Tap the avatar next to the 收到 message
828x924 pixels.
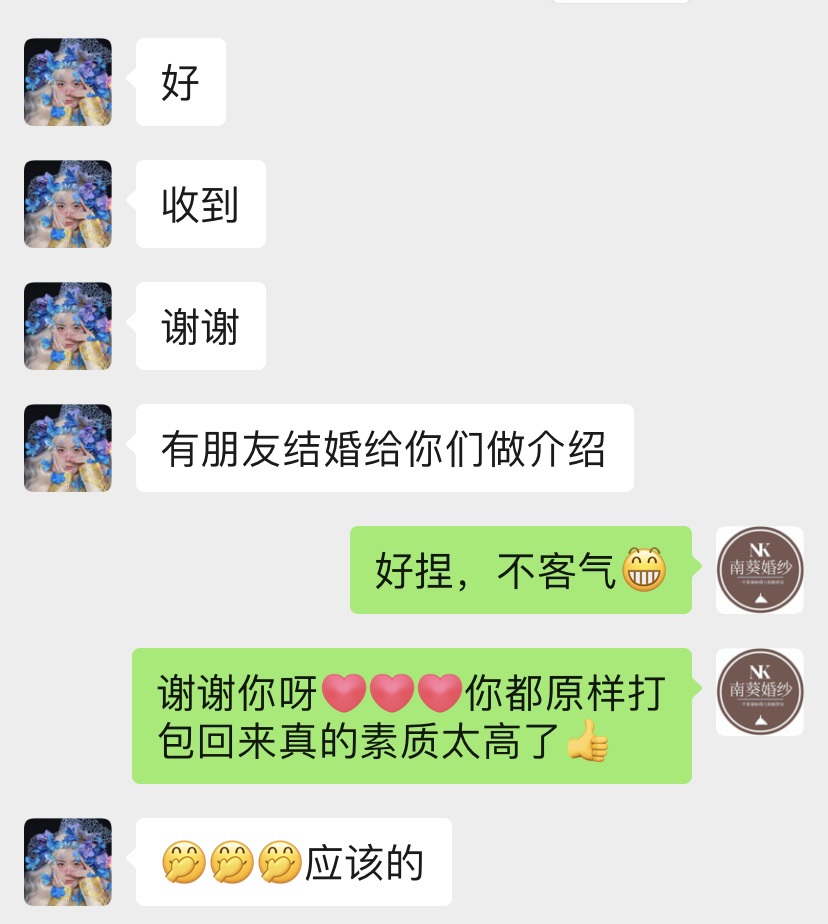click(68, 204)
